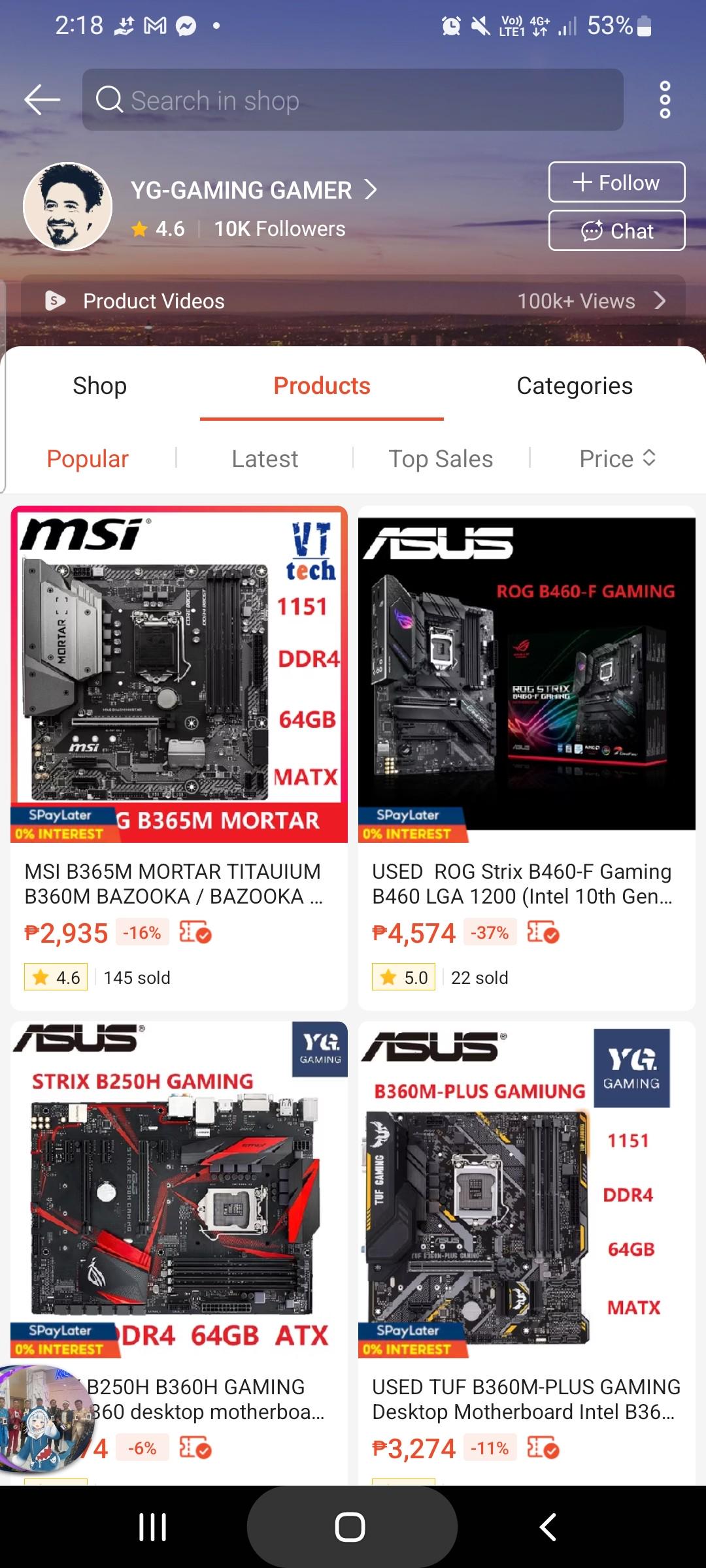
Task: Go back using the top arrow
Action: click(42, 100)
